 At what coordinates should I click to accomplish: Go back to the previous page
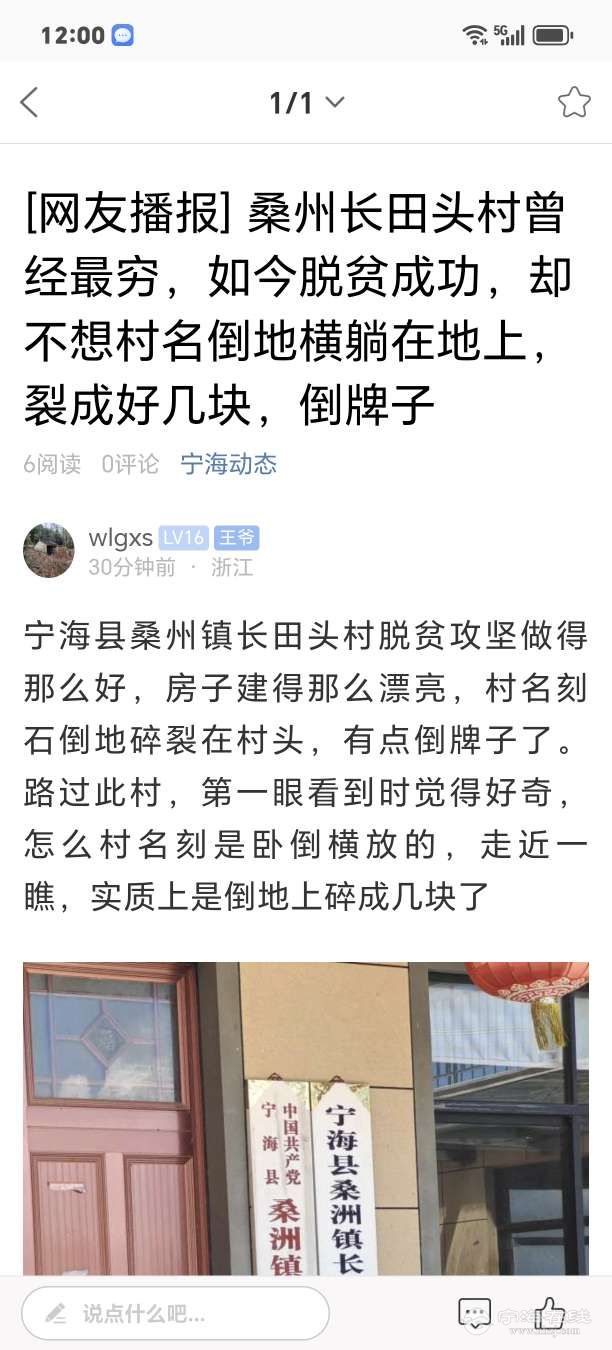[29, 102]
